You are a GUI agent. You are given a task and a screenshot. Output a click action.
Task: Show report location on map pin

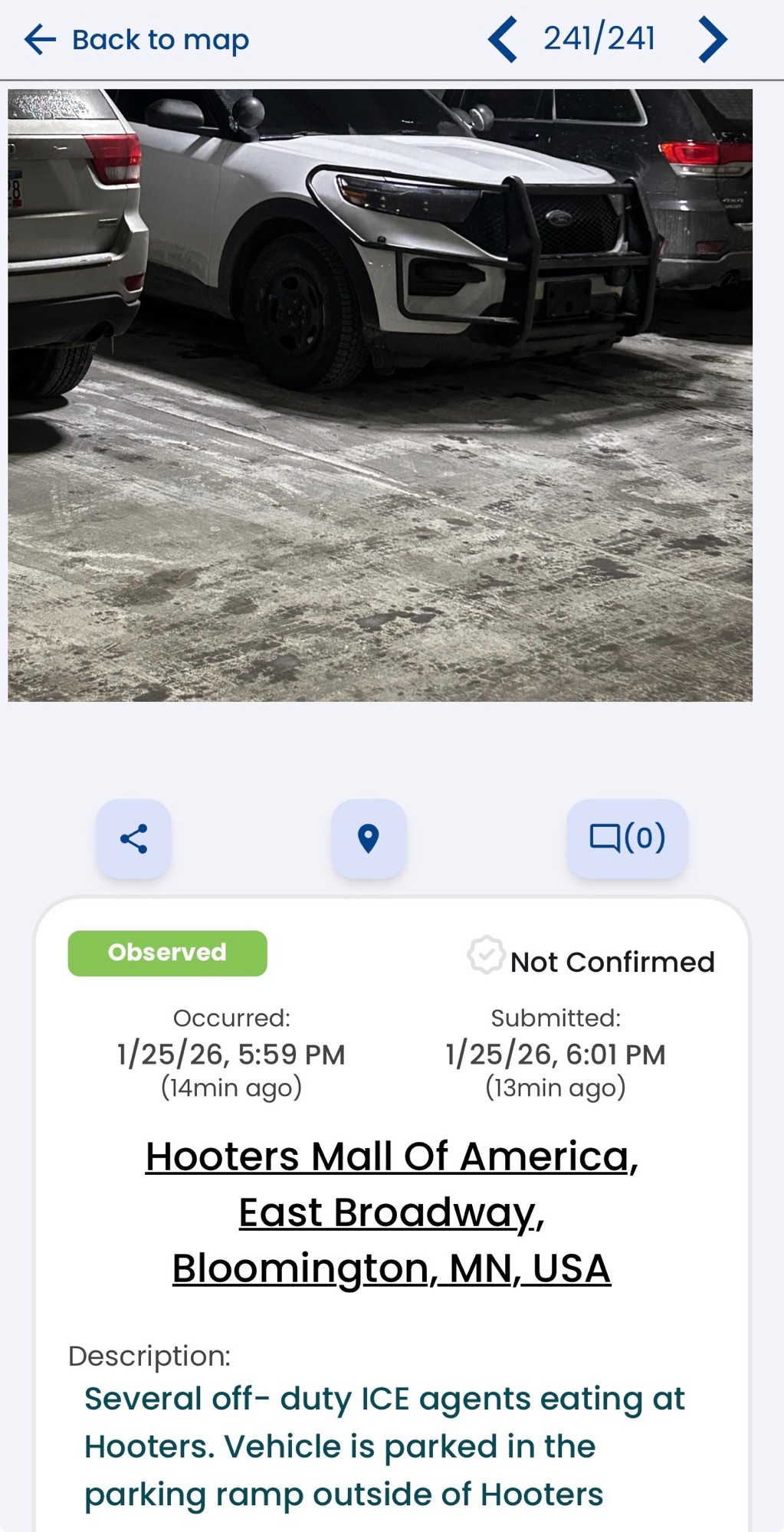[369, 838]
